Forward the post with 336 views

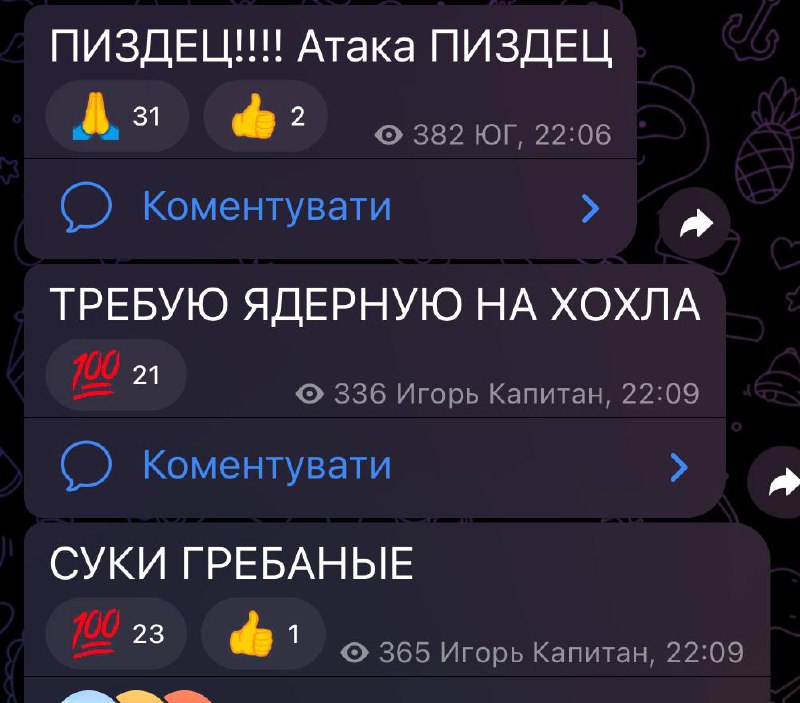point(778,485)
